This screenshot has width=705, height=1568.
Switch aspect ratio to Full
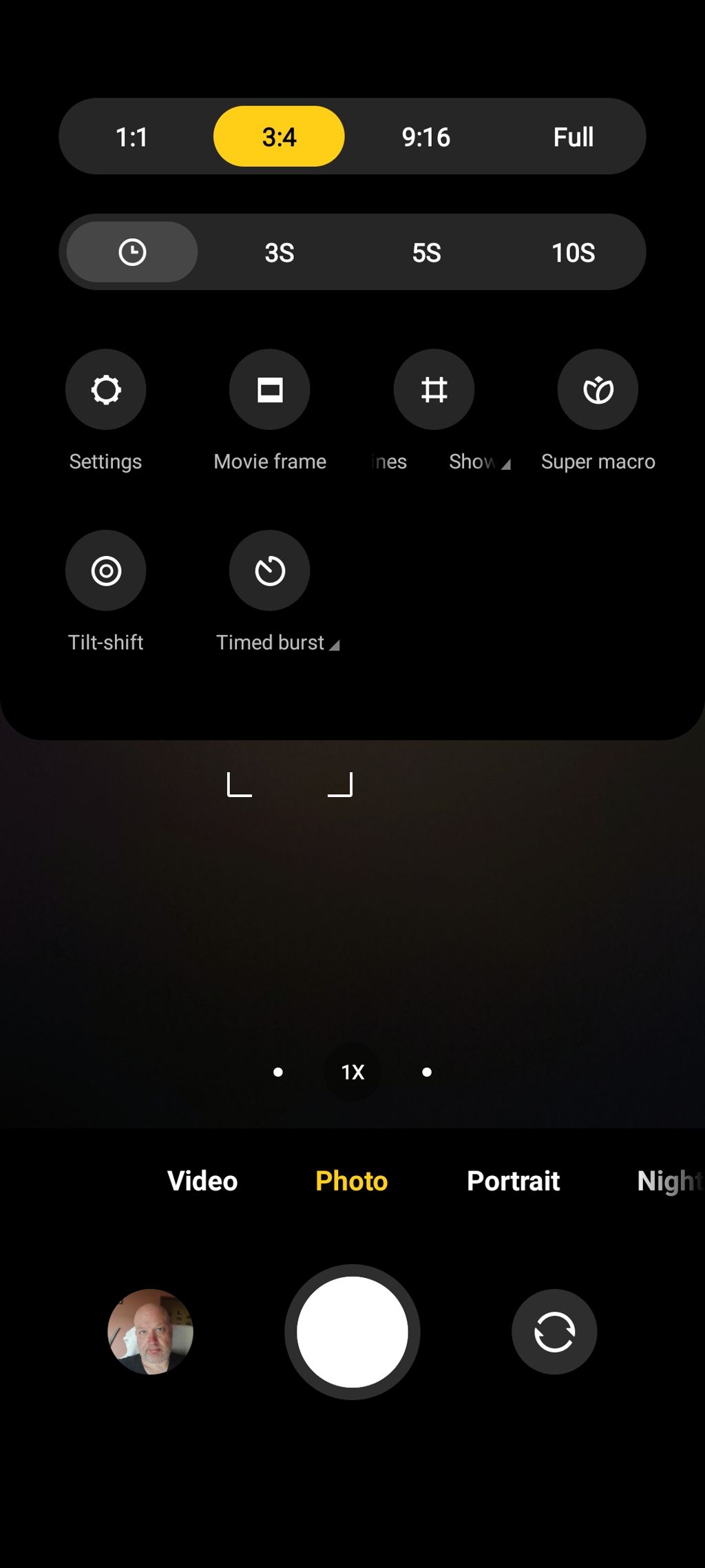click(573, 136)
